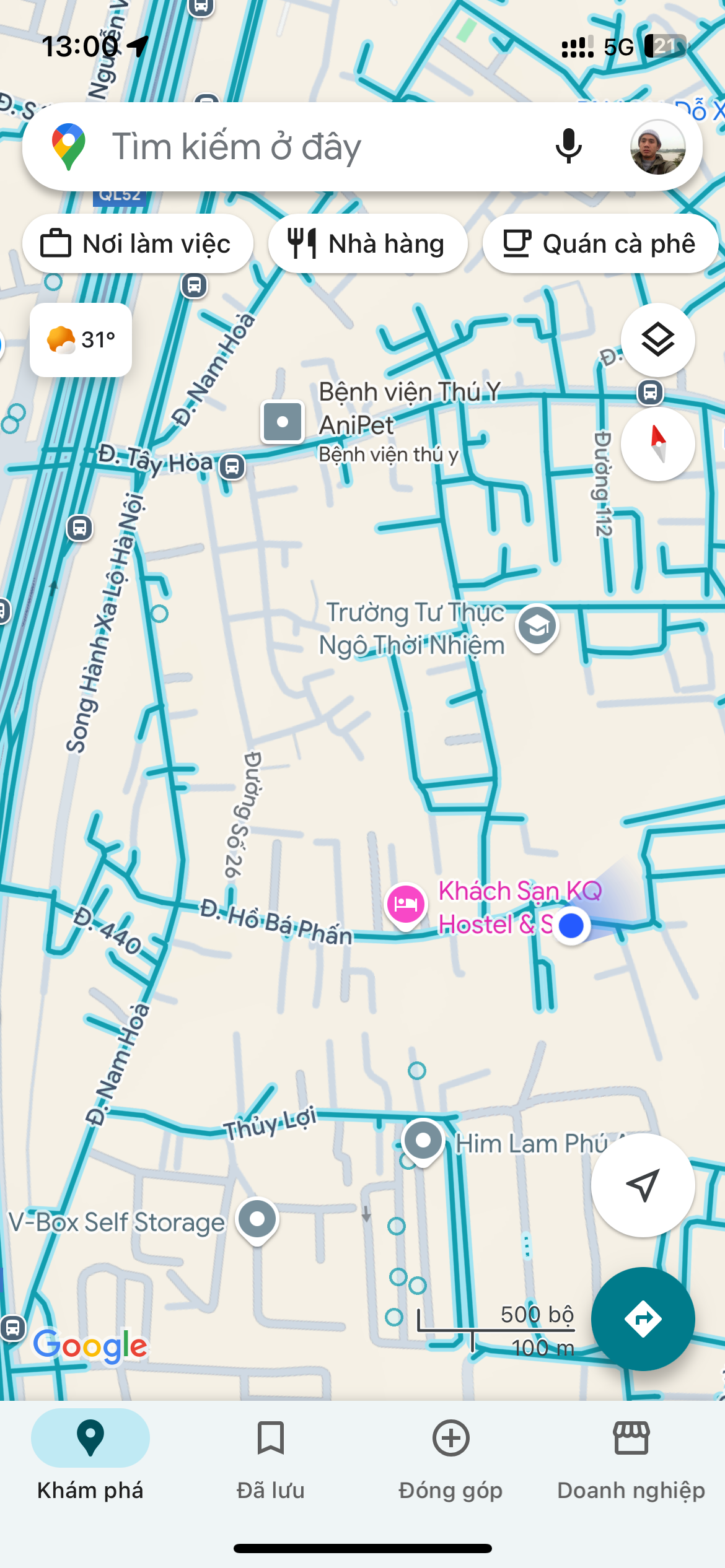The image size is (725, 1568).
Task: Select the "Nơi làm việc" chip
Action: pyautogui.click(x=138, y=243)
